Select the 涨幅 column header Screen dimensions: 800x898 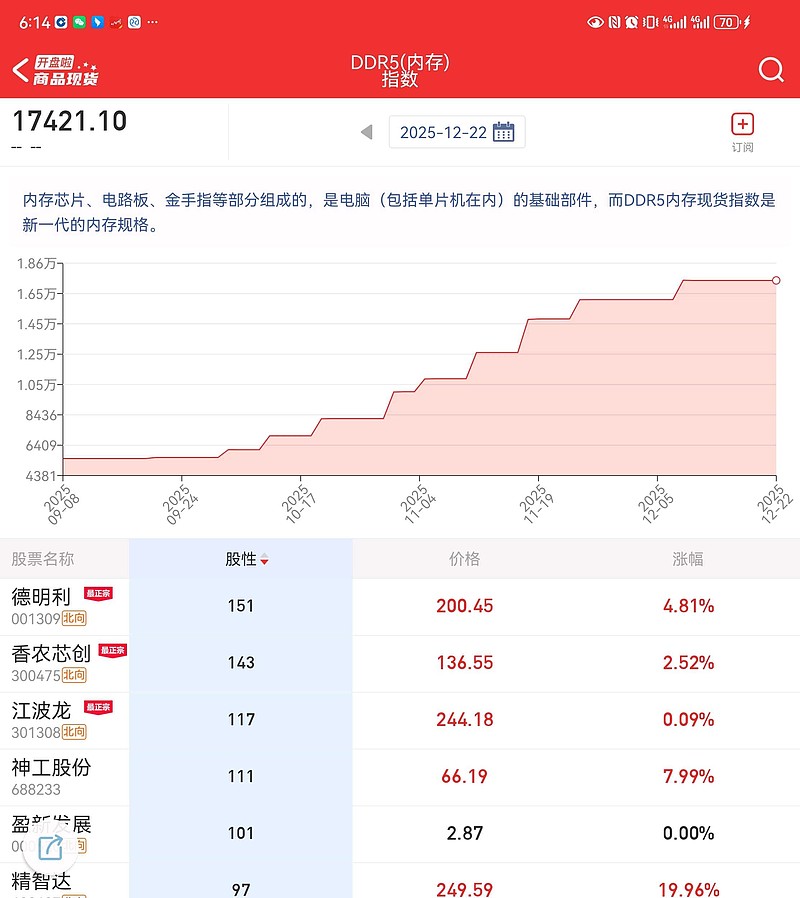click(x=690, y=559)
